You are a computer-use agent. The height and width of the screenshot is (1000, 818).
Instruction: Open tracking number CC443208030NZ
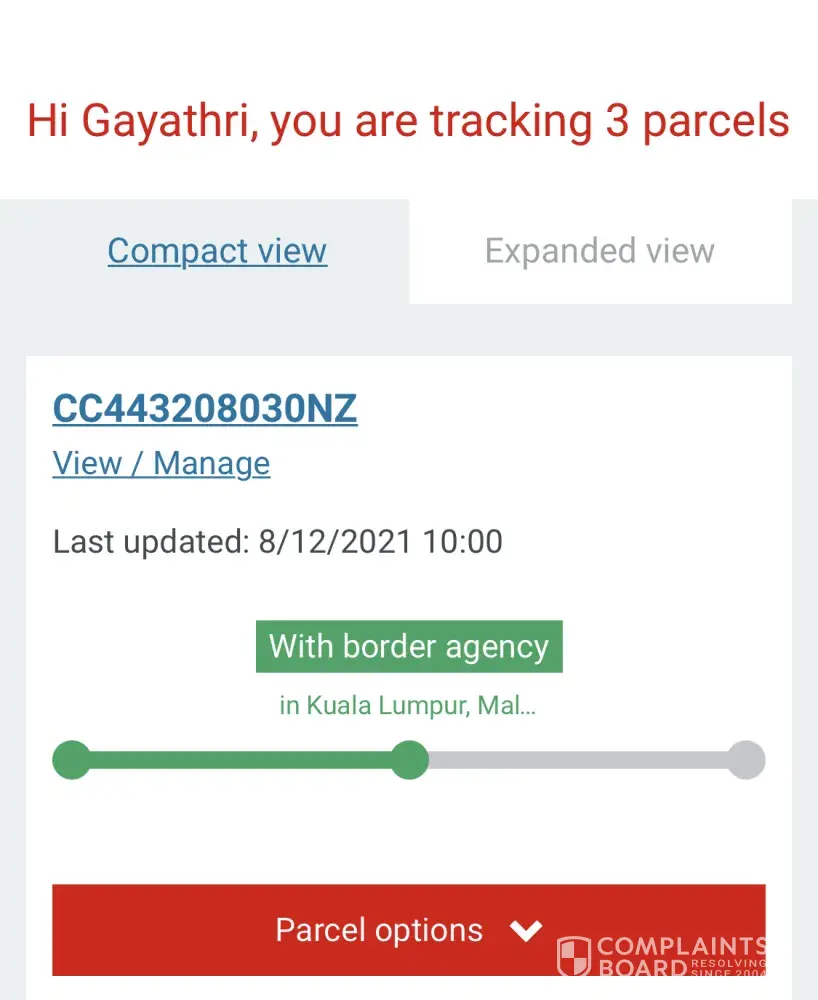(x=205, y=409)
